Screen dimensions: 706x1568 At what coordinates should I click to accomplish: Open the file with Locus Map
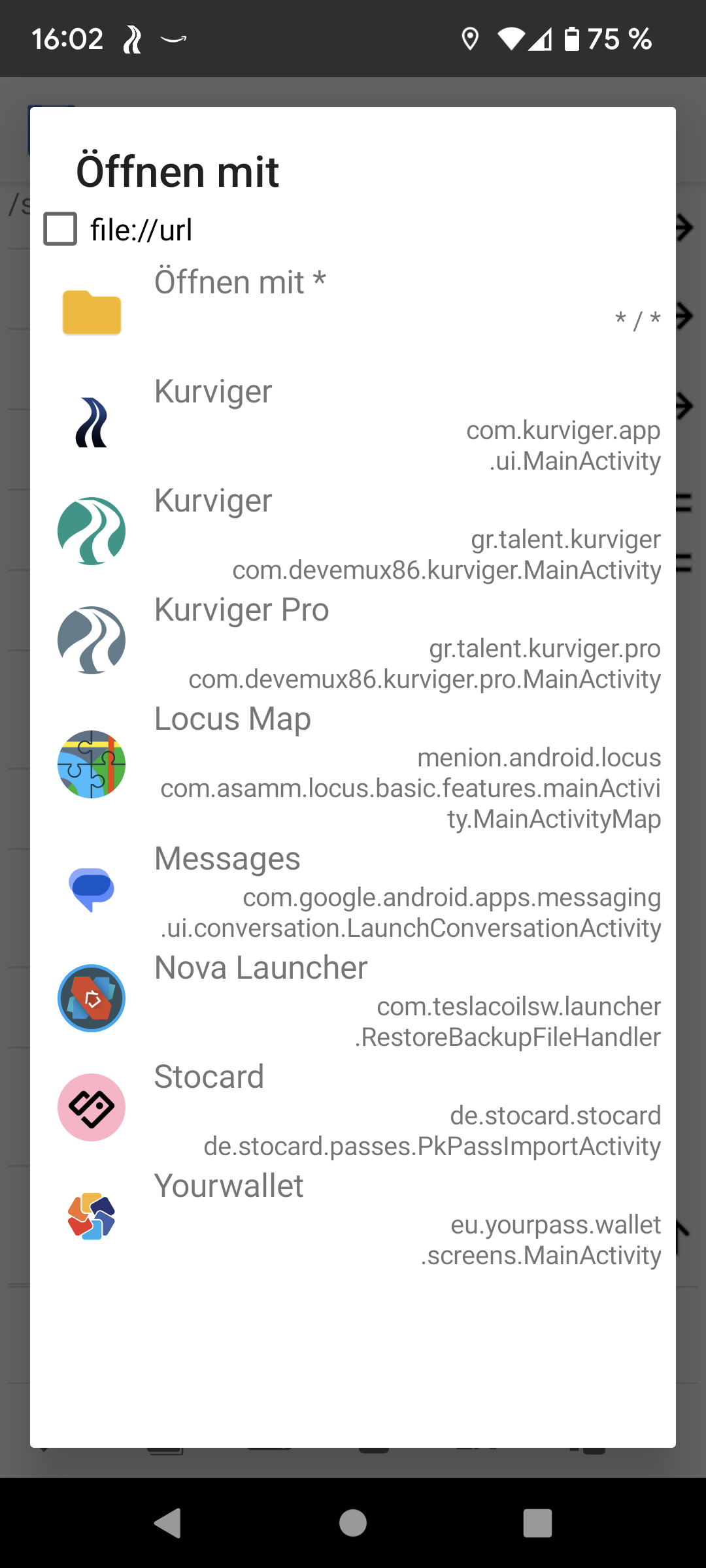(353, 765)
